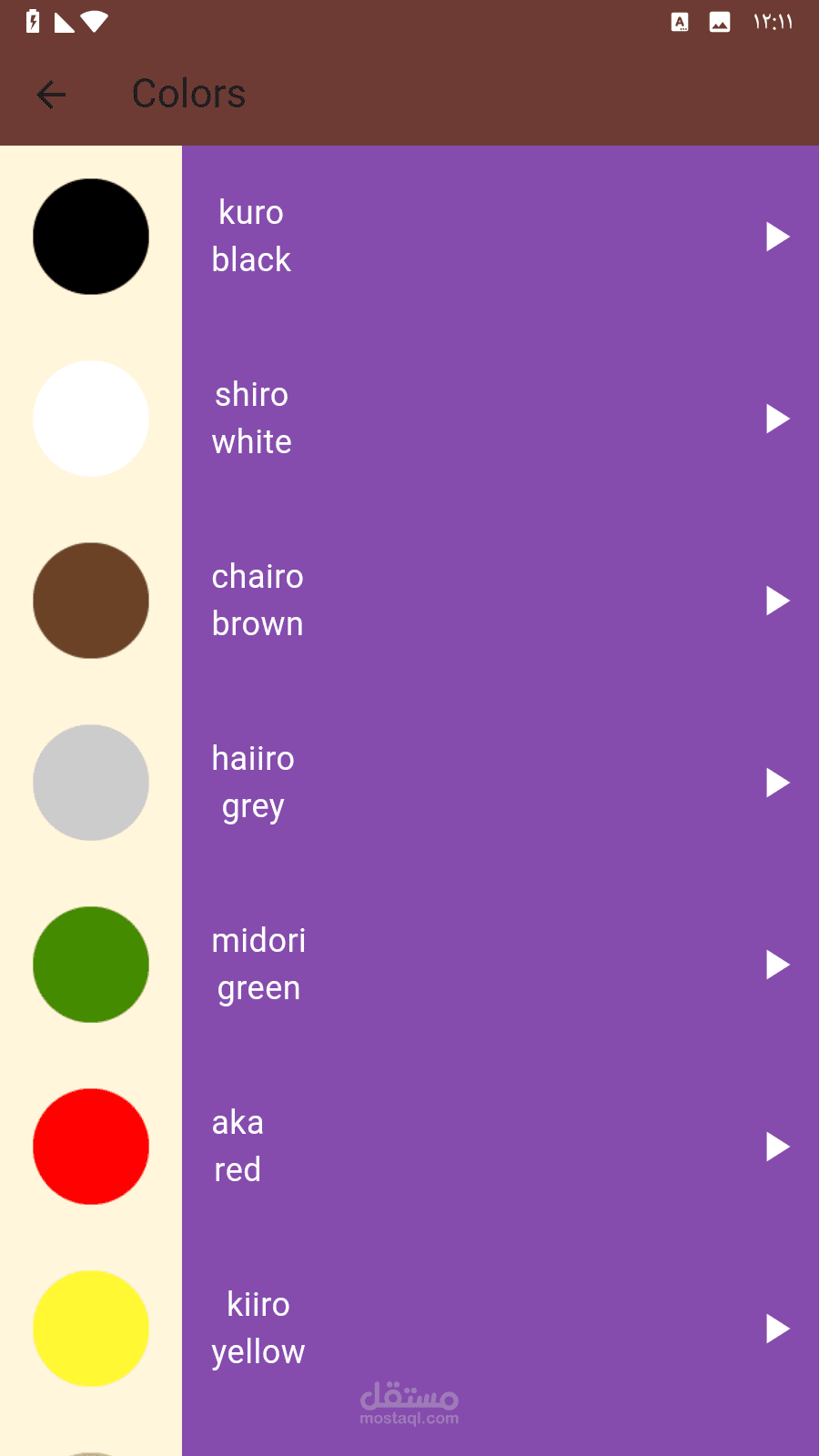Viewport: 819px width, 1456px height.
Task: Play audio for shiro white
Action: [x=776, y=419]
